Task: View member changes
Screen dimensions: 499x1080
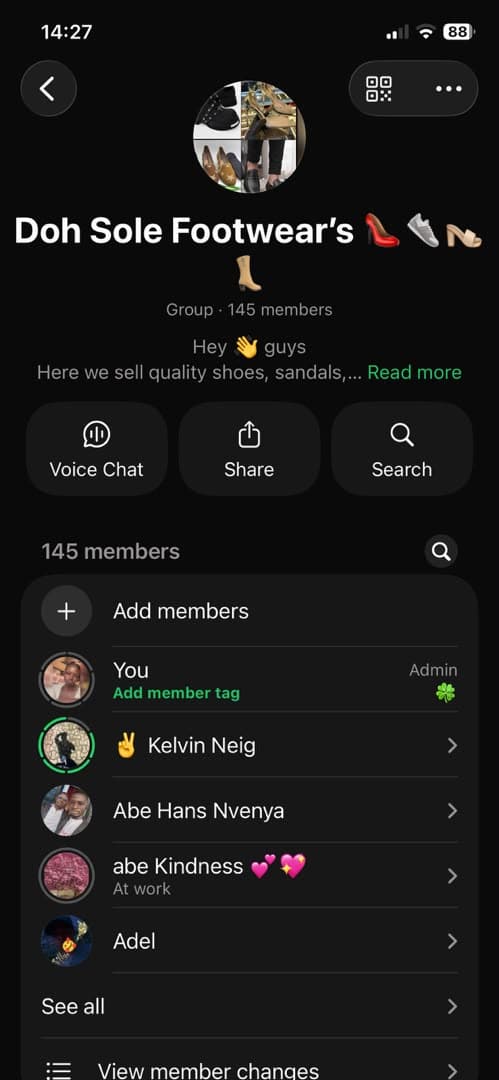Action: click(249, 1070)
